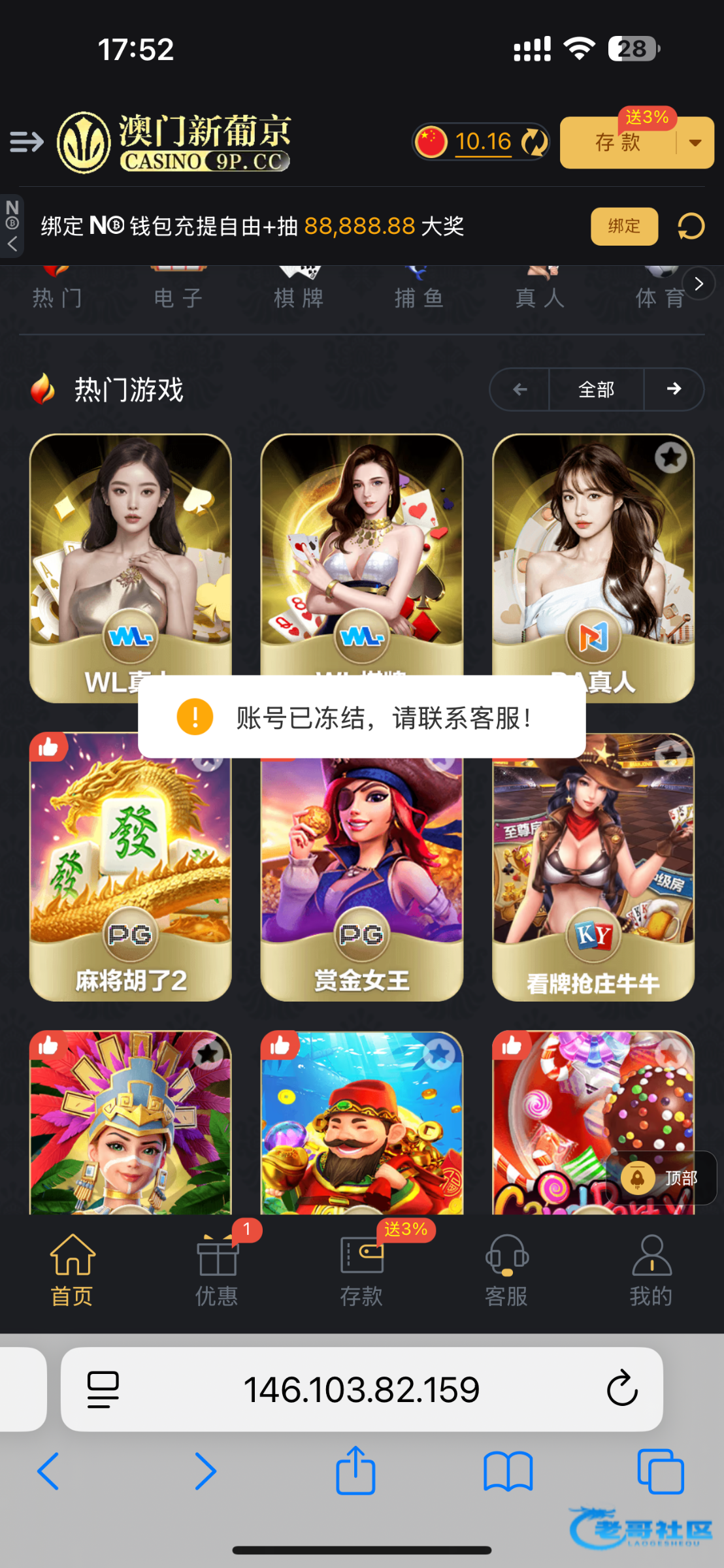View 全部 hot games
Image resolution: width=724 pixels, height=1568 pixels.
[x=596, y=389]
